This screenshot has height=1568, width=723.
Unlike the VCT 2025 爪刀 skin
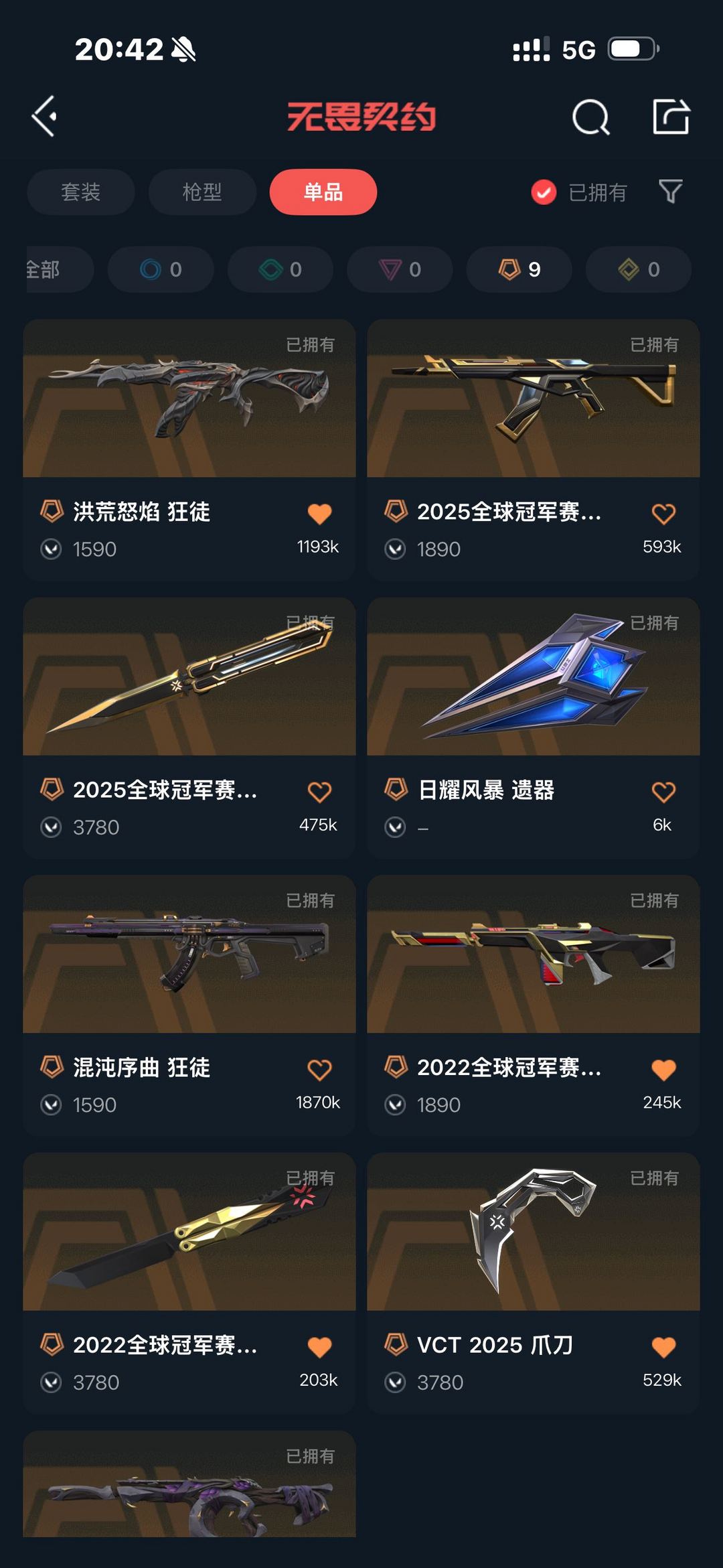point(663,1347)
